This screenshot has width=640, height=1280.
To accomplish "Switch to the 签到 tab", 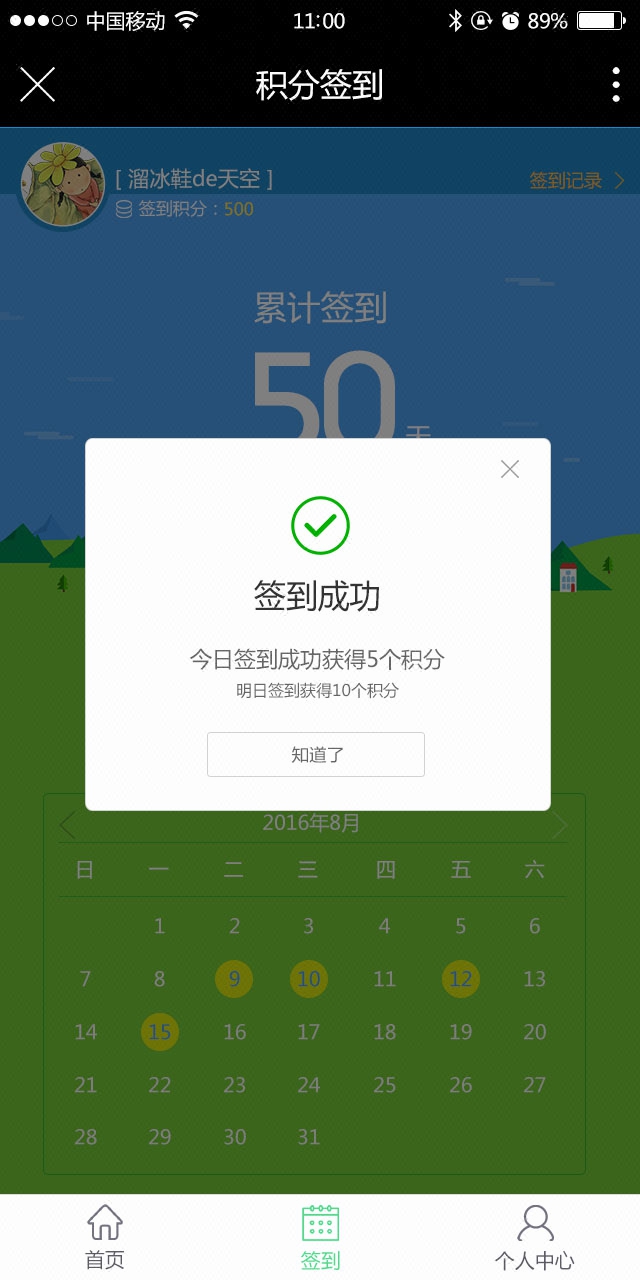I will pyautogui.click(x=320, y=1236).
